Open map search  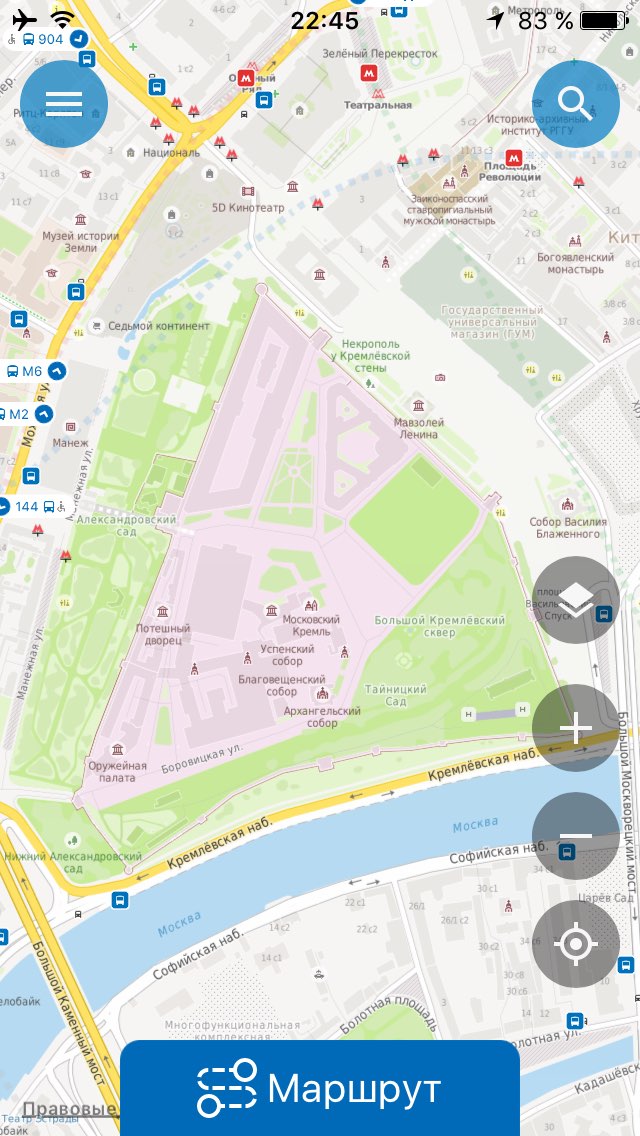[x=576, y=104]
